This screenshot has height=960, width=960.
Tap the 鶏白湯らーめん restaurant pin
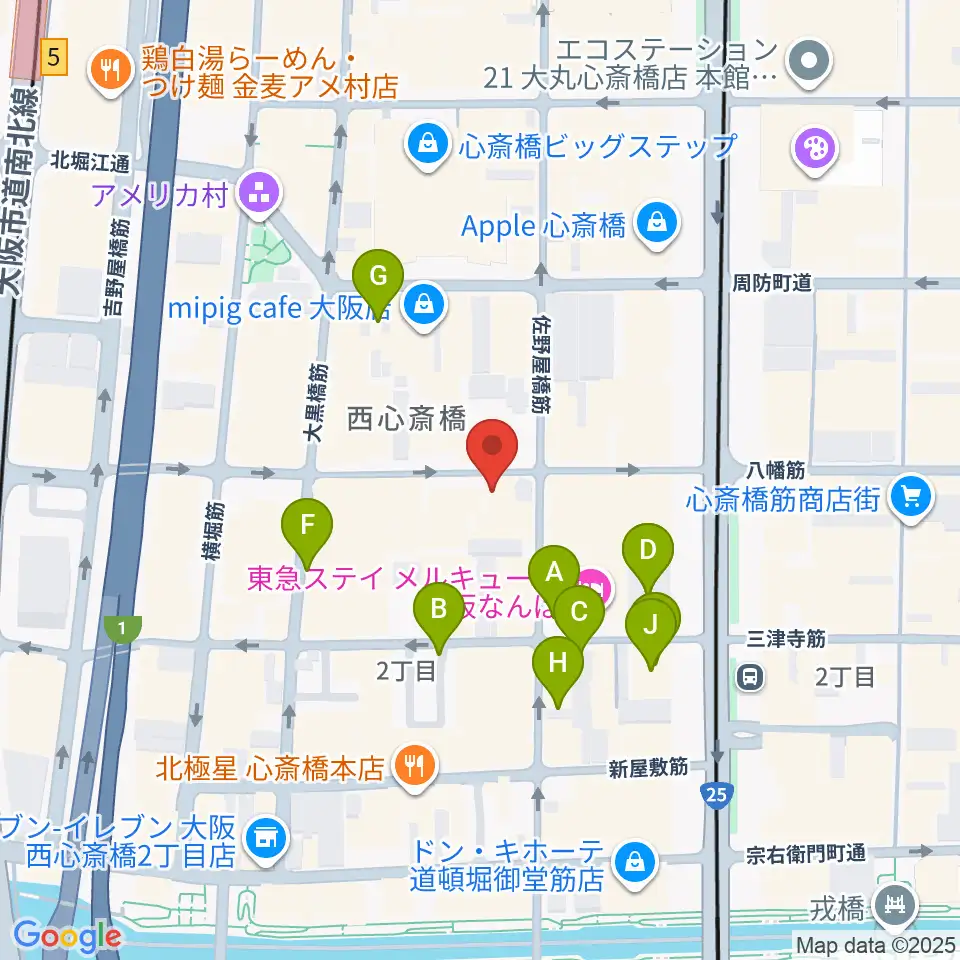point(110,68)
